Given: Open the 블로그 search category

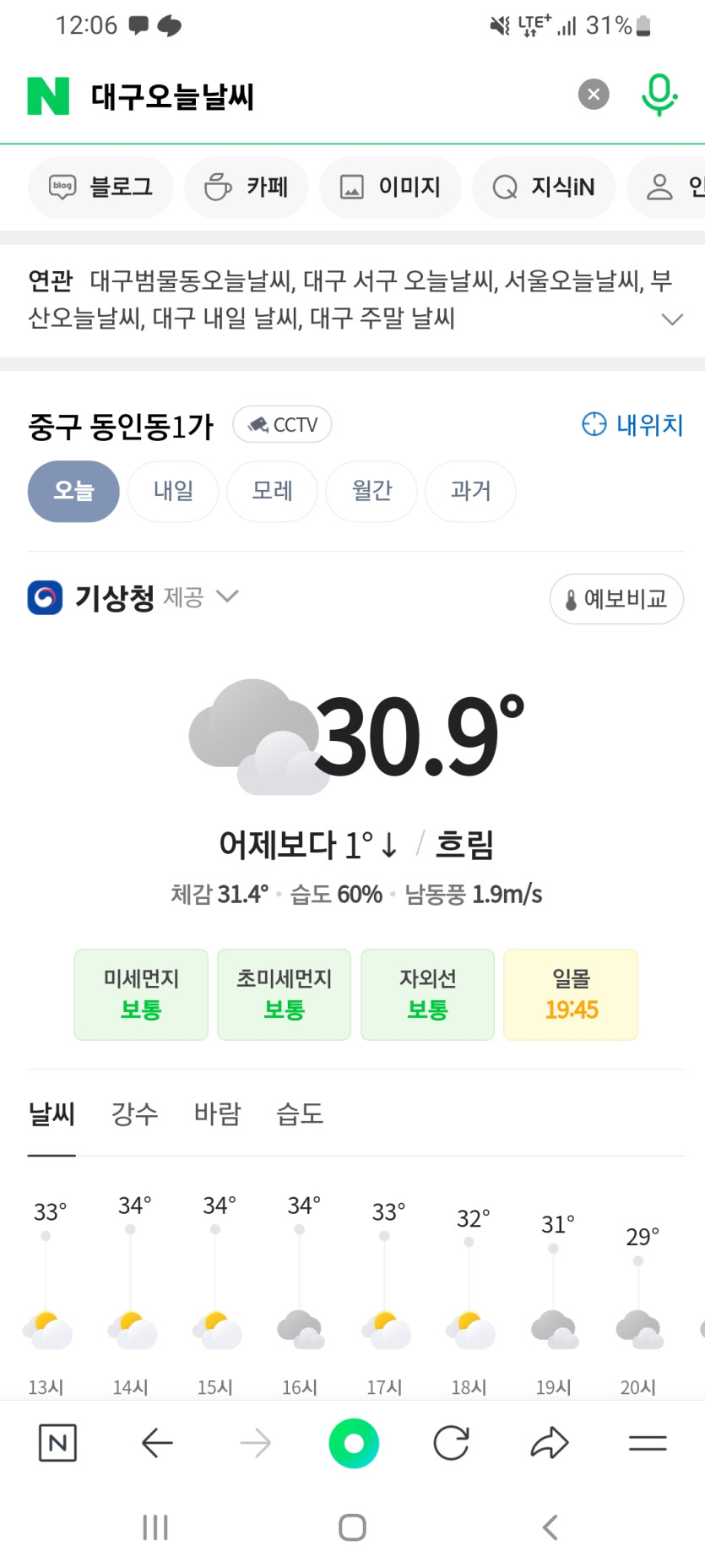Looking at the screenshot, I should coord(101,187).
